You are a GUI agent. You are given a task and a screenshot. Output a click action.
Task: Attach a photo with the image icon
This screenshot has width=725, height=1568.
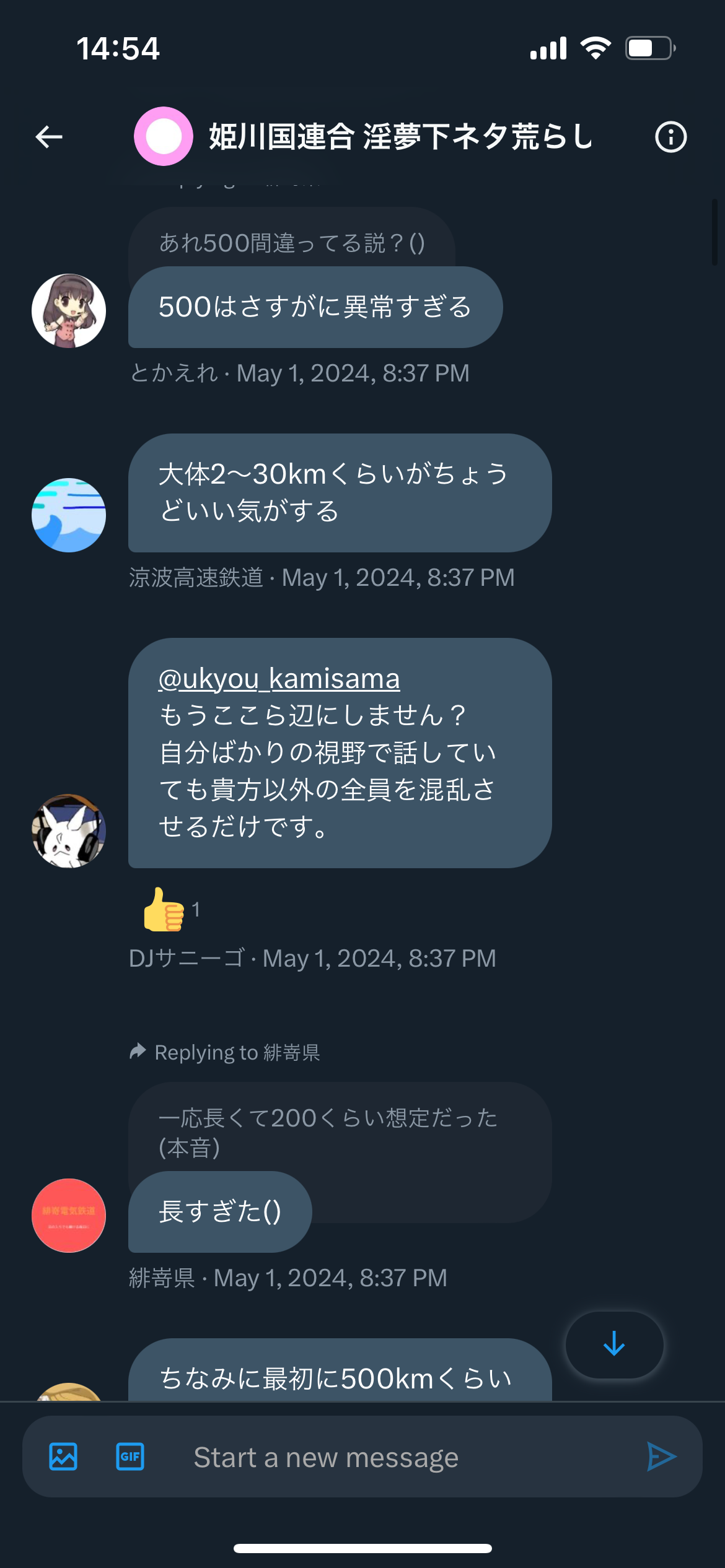point(63,1457)
